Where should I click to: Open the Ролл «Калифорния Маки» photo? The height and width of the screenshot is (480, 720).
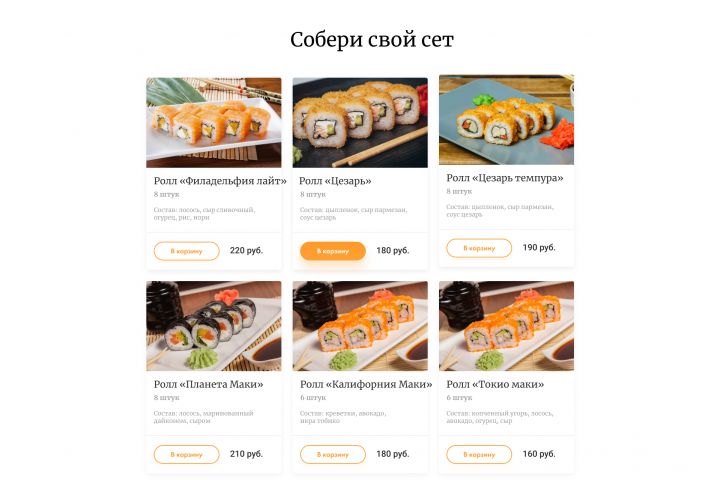click(x=360, y=326)
